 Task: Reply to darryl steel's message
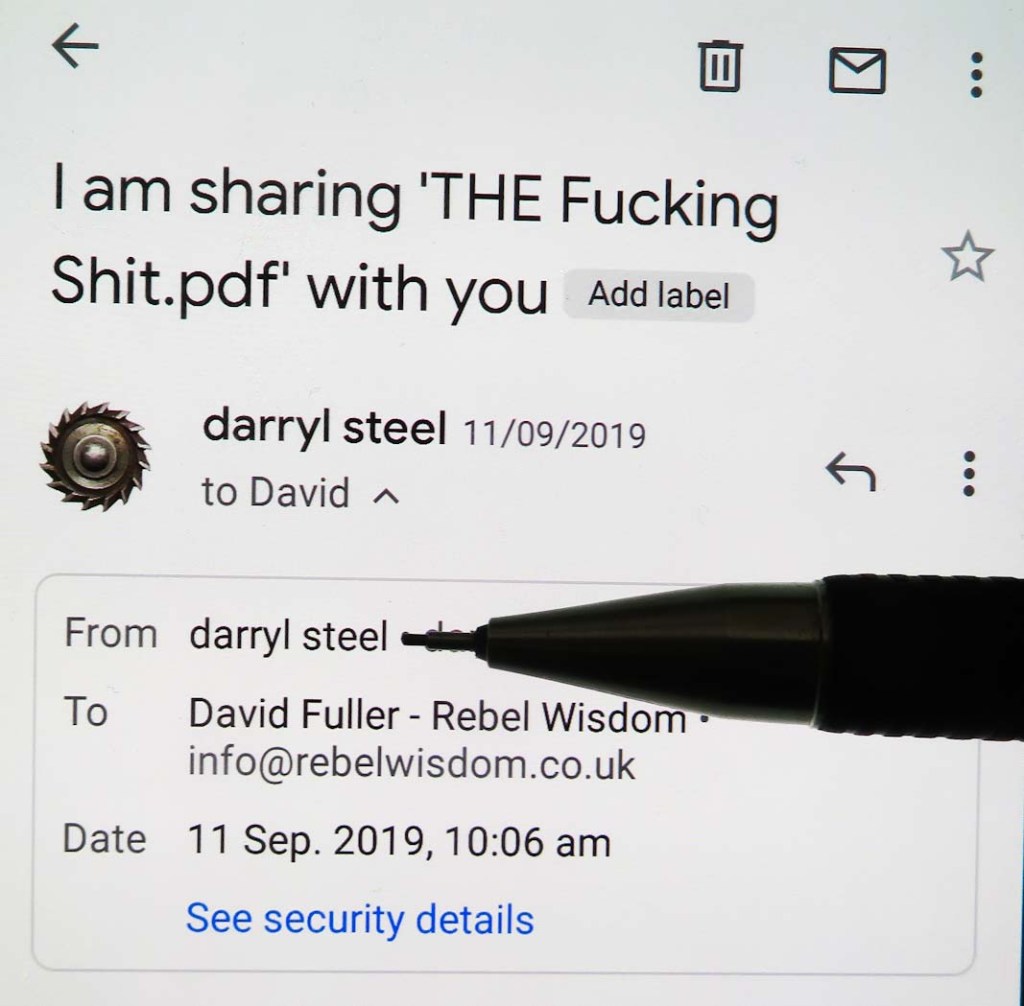[851, 472]
